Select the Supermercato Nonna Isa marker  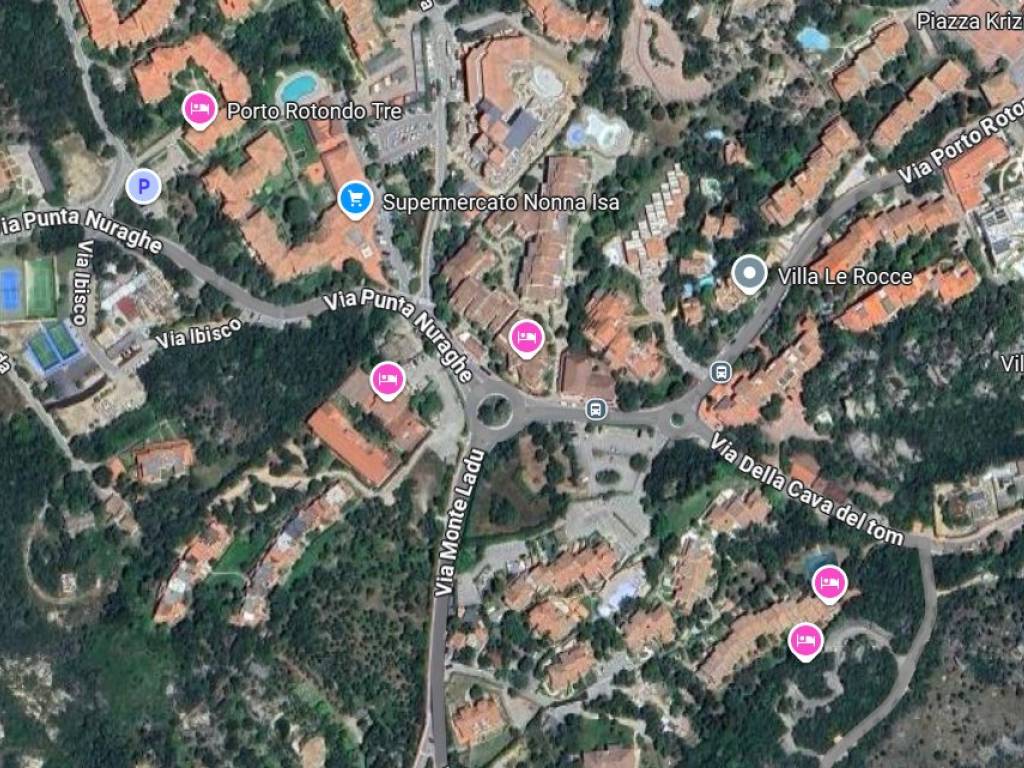354,199
